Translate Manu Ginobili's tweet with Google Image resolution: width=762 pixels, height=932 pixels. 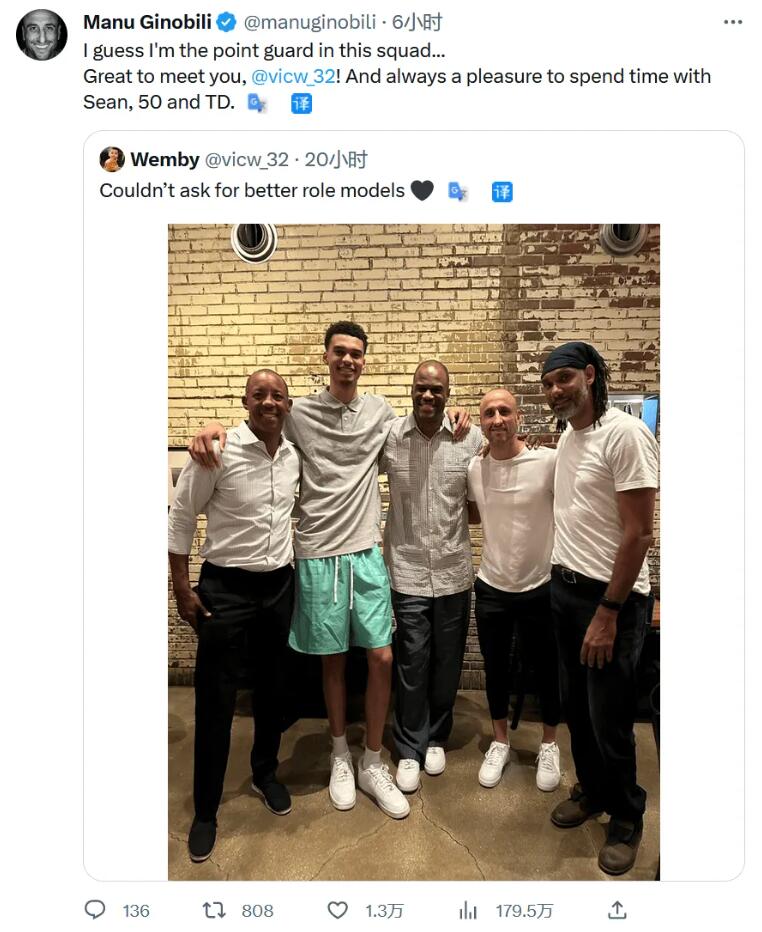tap(257, 103)
